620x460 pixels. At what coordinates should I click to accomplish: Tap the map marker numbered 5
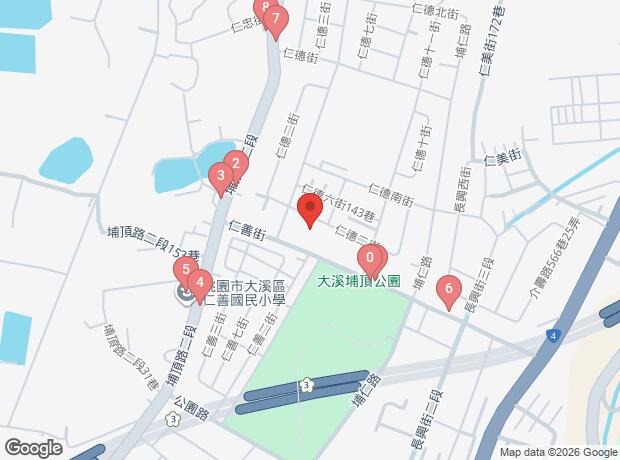point(185,270)
